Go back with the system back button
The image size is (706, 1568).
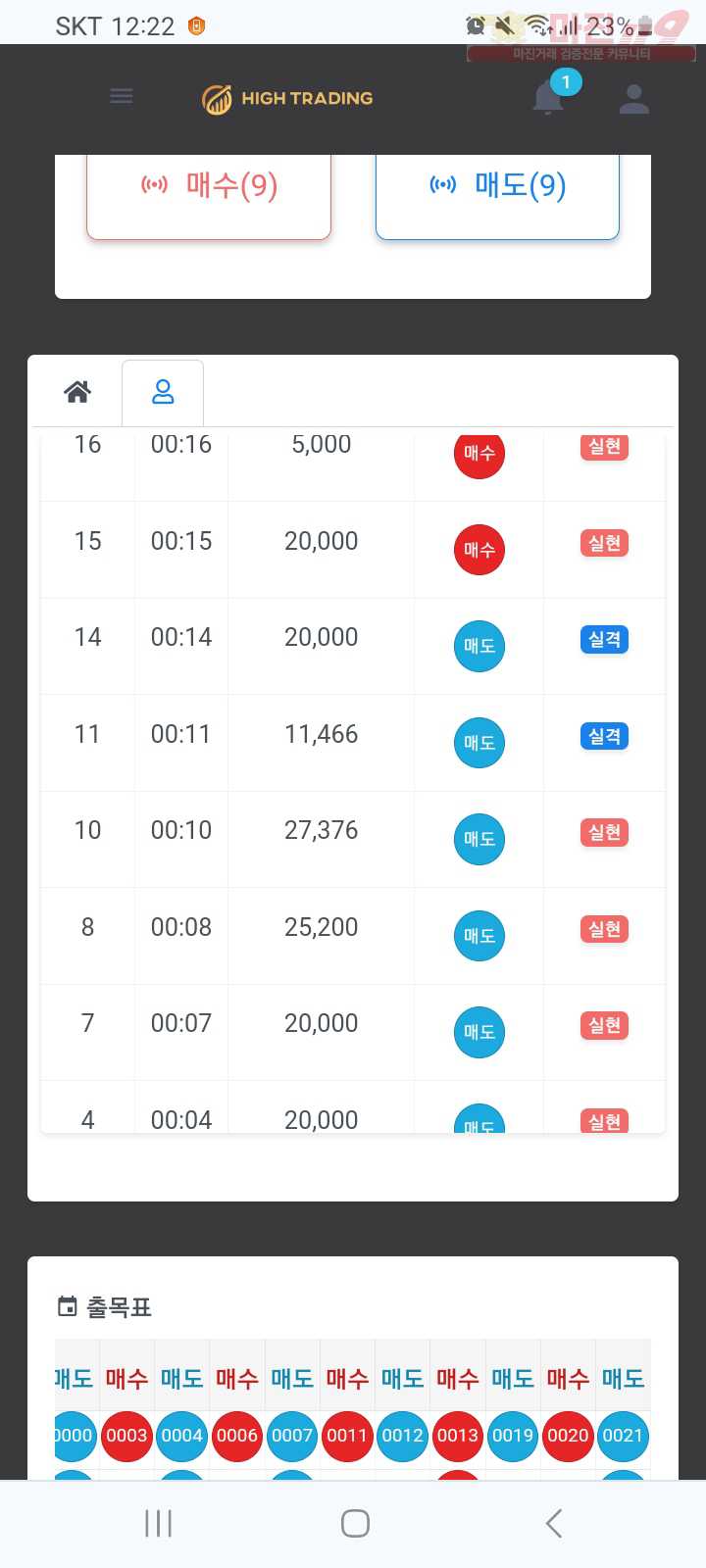pyautogui.click(x=554, y=1523)
